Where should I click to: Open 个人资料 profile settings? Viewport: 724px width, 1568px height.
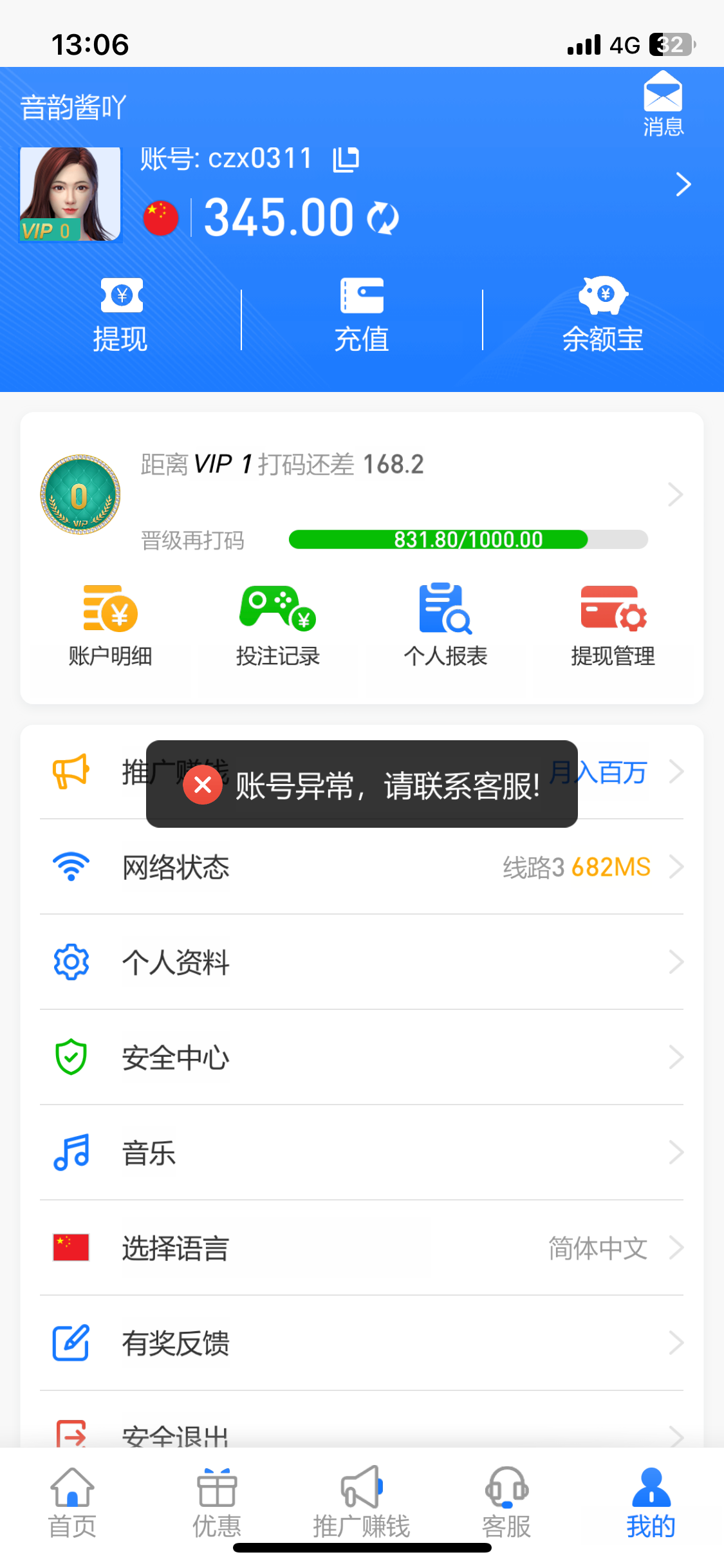[360, 962]
